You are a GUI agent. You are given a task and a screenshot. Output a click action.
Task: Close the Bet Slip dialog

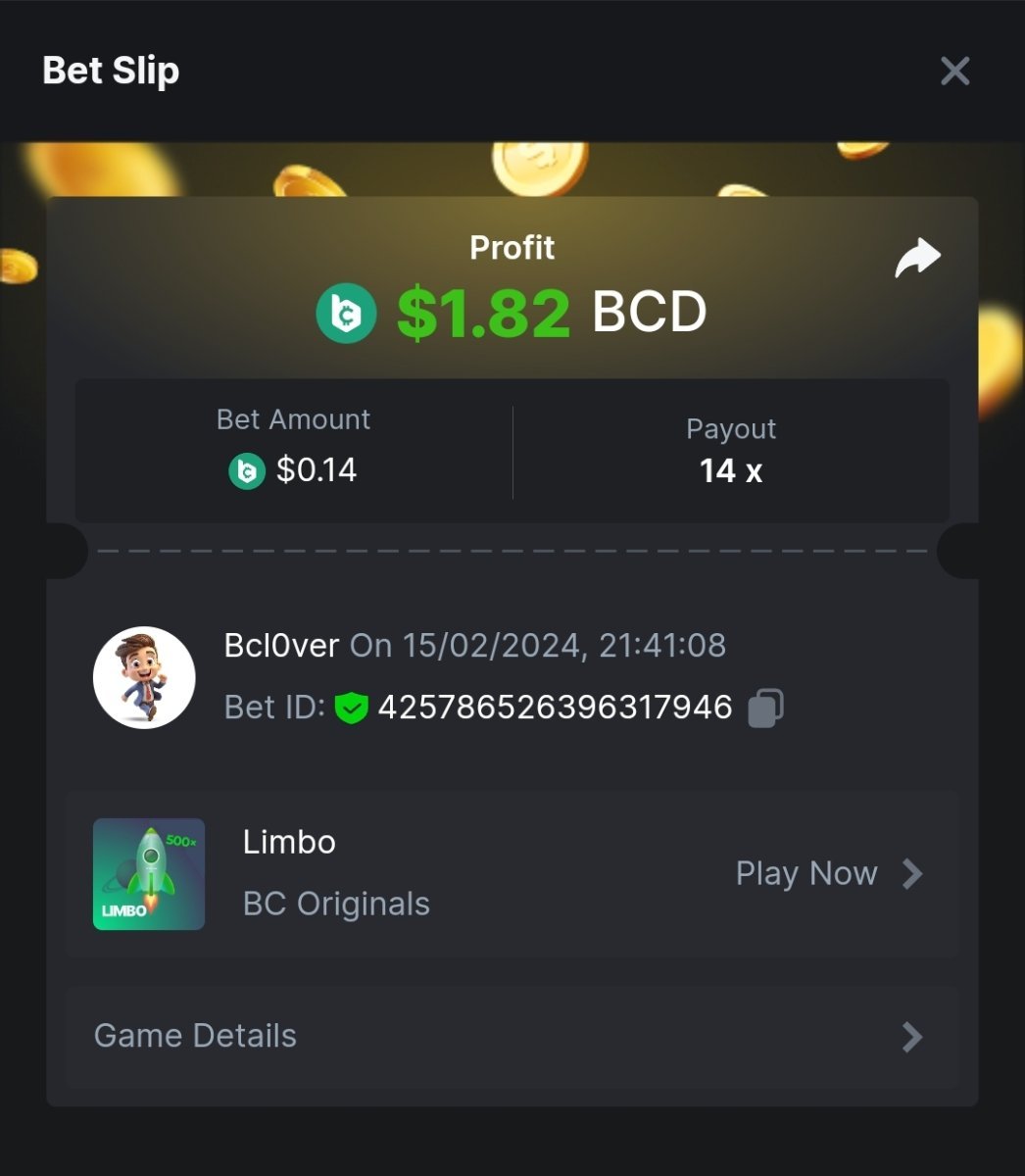[x=954, y=71]
